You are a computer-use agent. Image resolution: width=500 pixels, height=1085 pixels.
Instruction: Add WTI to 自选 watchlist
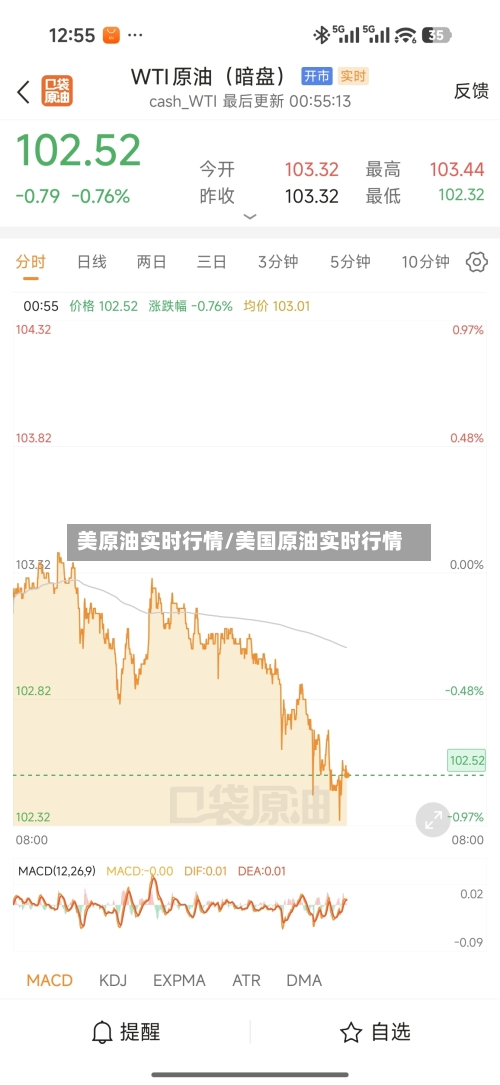tap(376, 1032)
